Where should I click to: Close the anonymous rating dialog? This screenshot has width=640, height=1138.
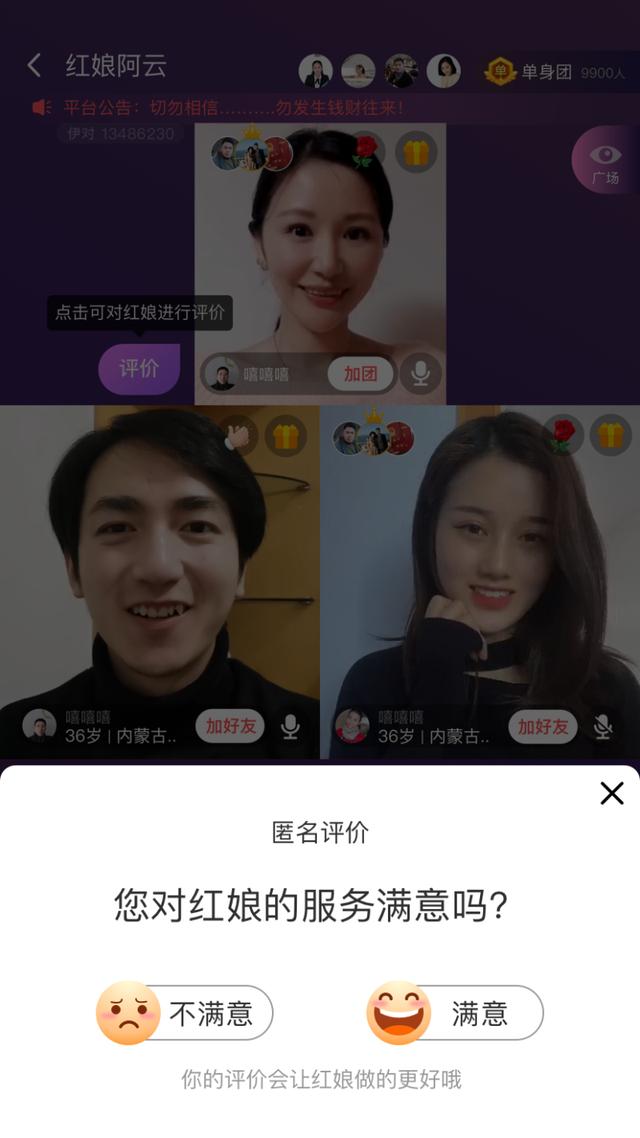(611, 794)
